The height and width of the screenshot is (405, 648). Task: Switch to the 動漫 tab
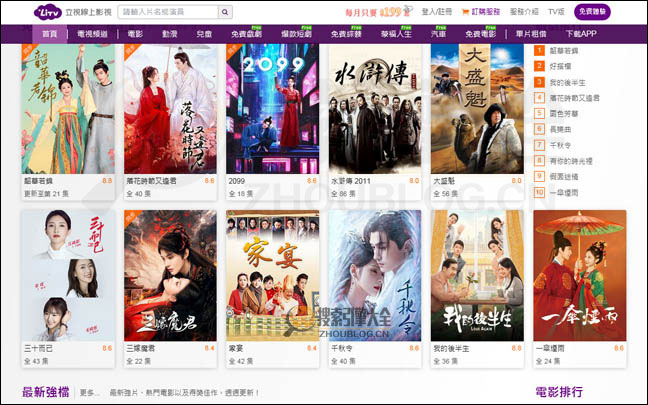click(x=169, y=33)
